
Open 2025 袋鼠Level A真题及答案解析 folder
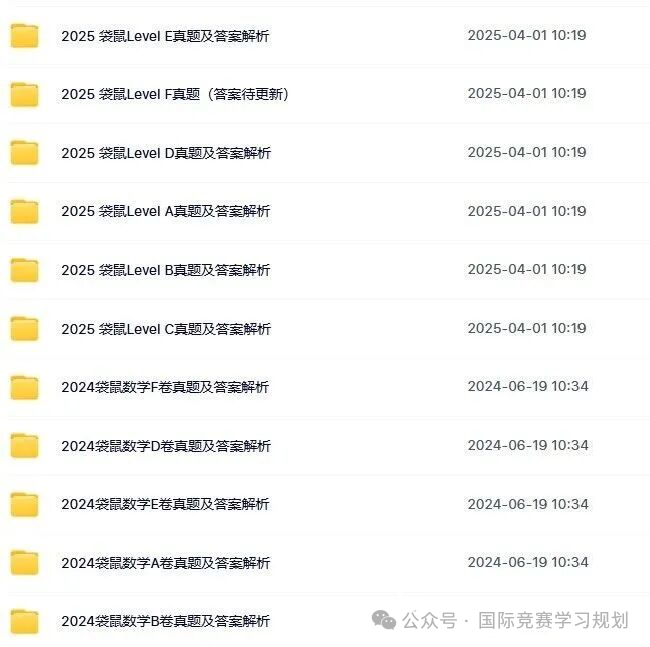(166, 211)
